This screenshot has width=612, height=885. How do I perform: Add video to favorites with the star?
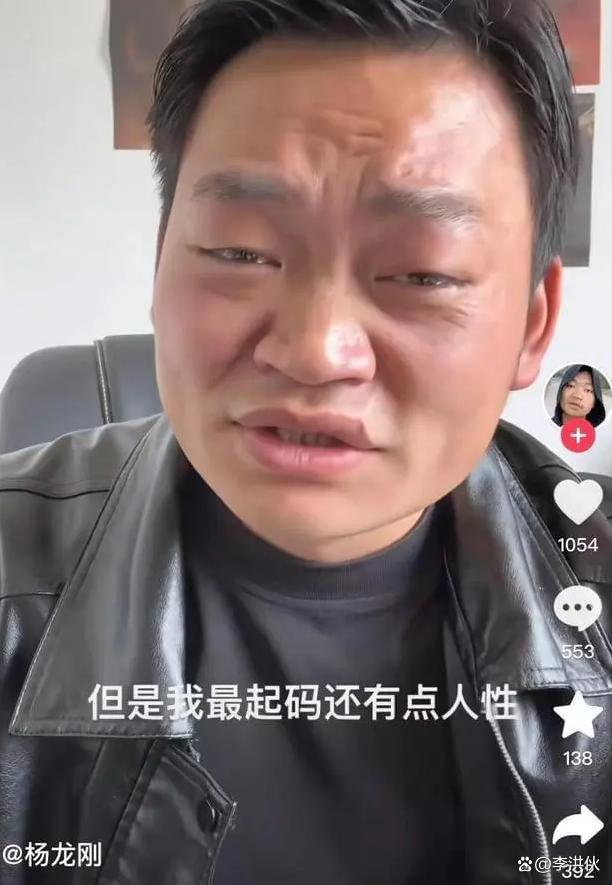(x=578, y=716)
